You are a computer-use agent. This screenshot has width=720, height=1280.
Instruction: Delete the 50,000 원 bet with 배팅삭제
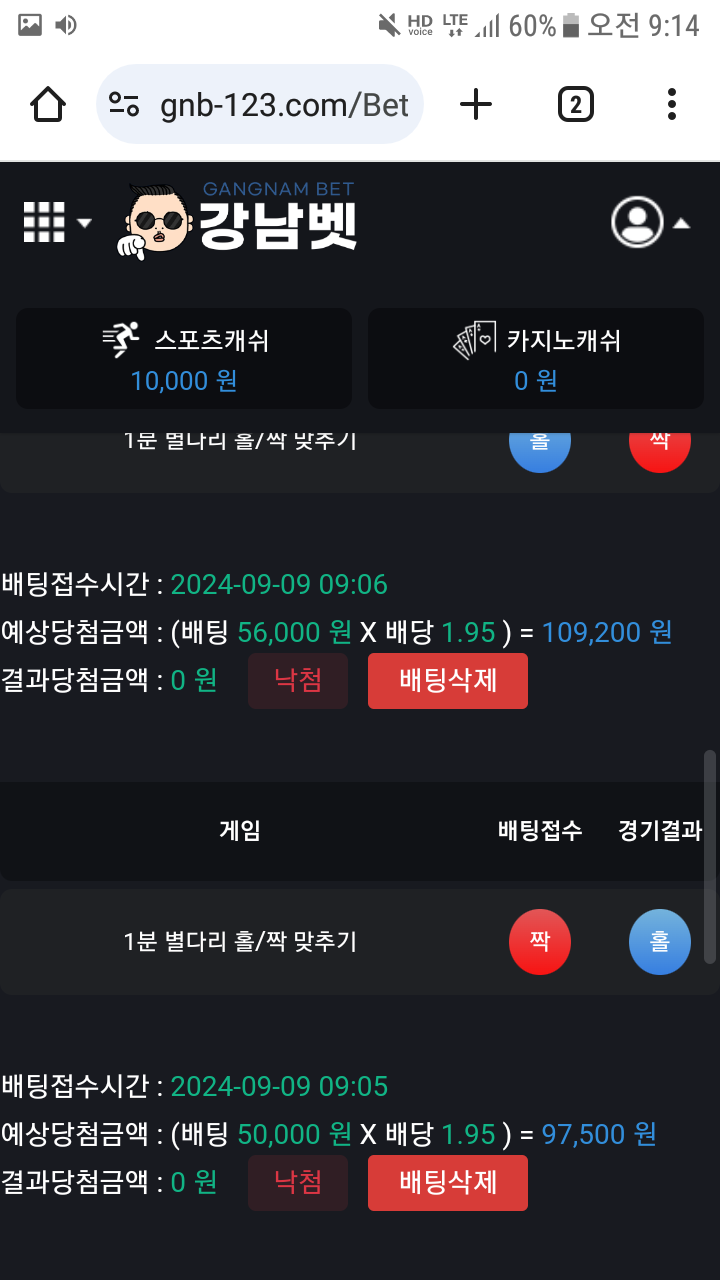tap(447, 1183)
